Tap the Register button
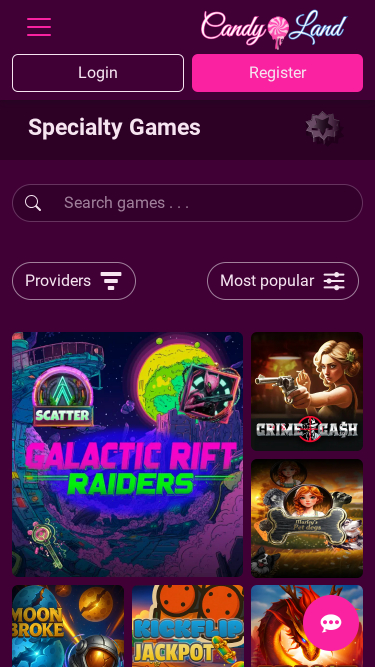 pos(277,73)
